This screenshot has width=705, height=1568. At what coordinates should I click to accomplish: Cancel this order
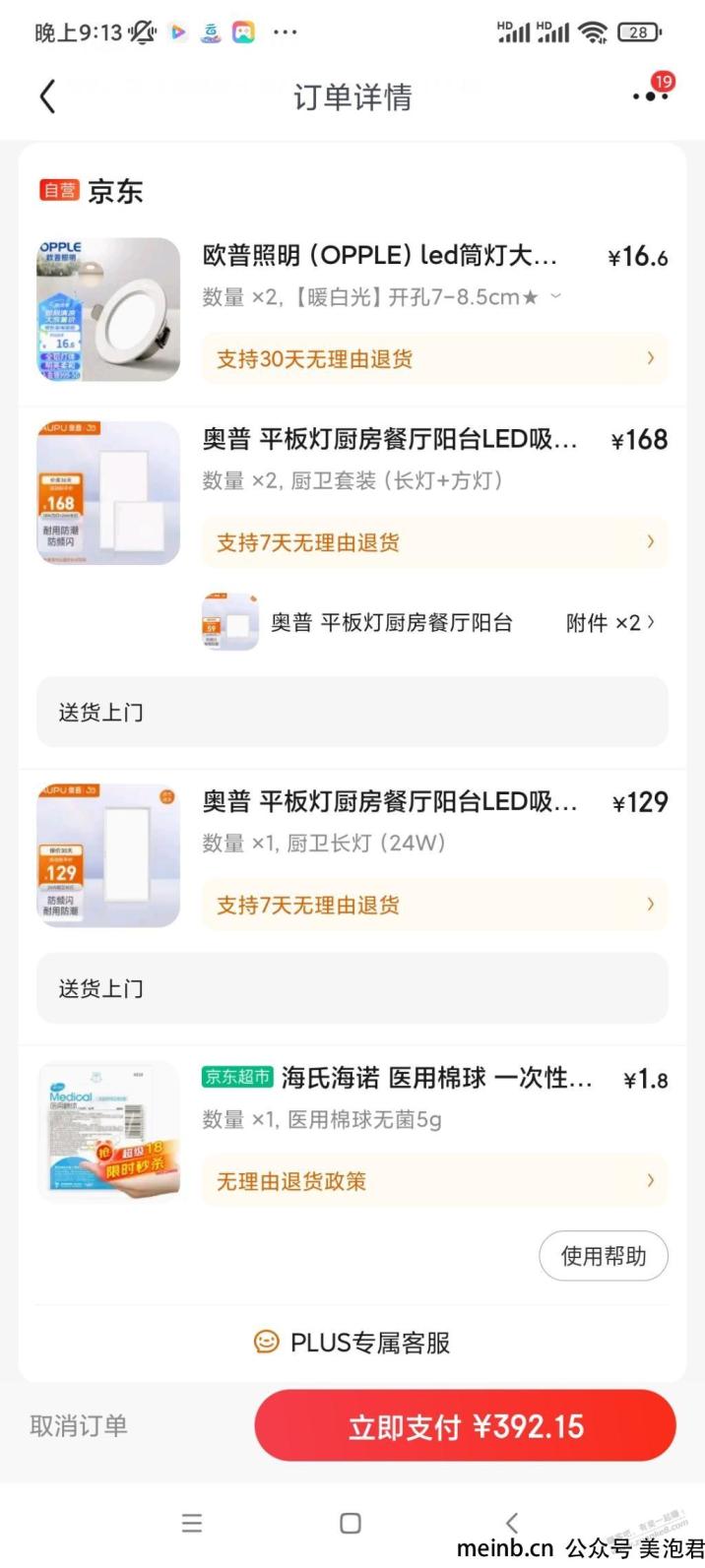79,1425
